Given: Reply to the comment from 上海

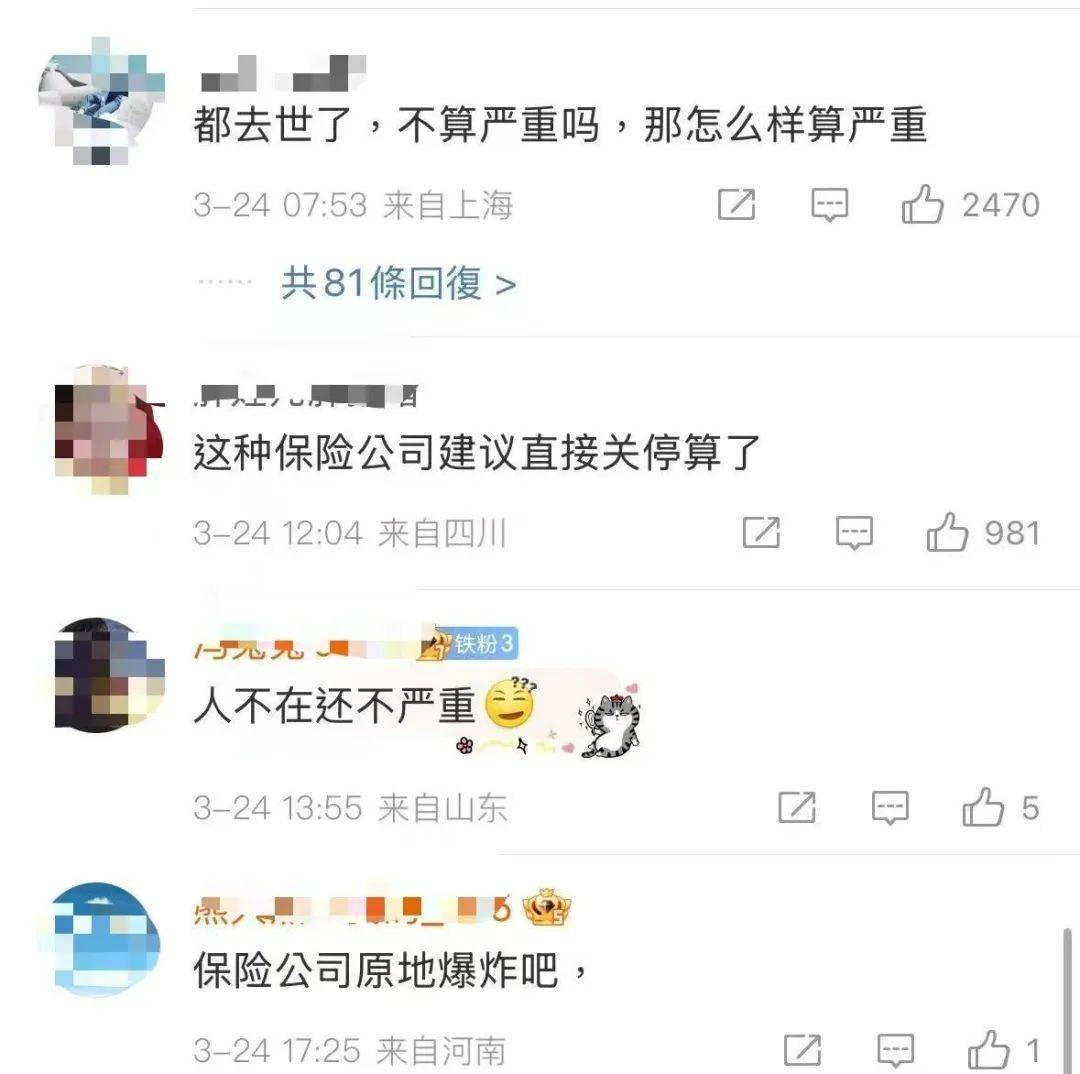Looking at the screenshot, I should (x=829, y=206).
